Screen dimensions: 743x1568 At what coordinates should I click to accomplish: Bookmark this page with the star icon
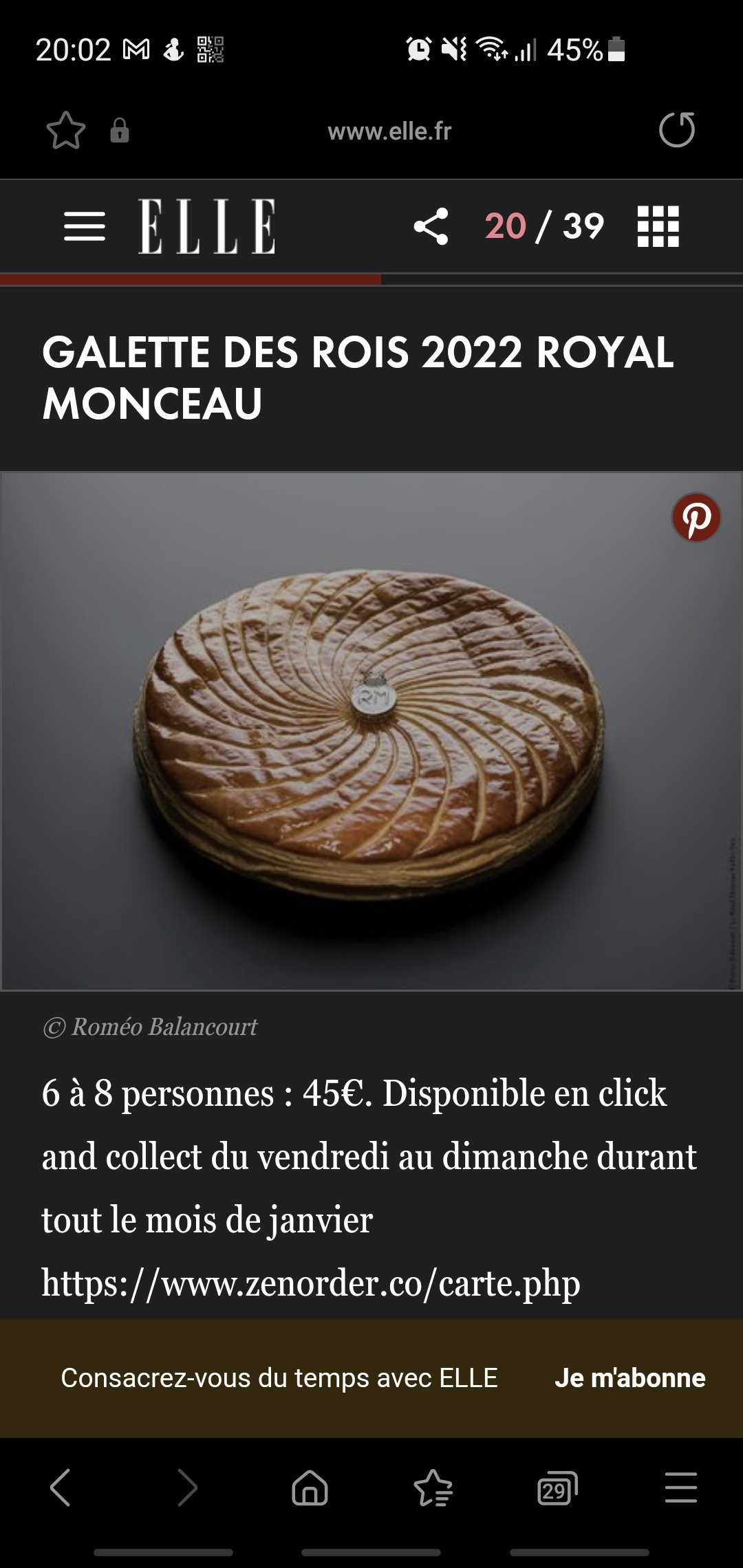tap(66, 130)
